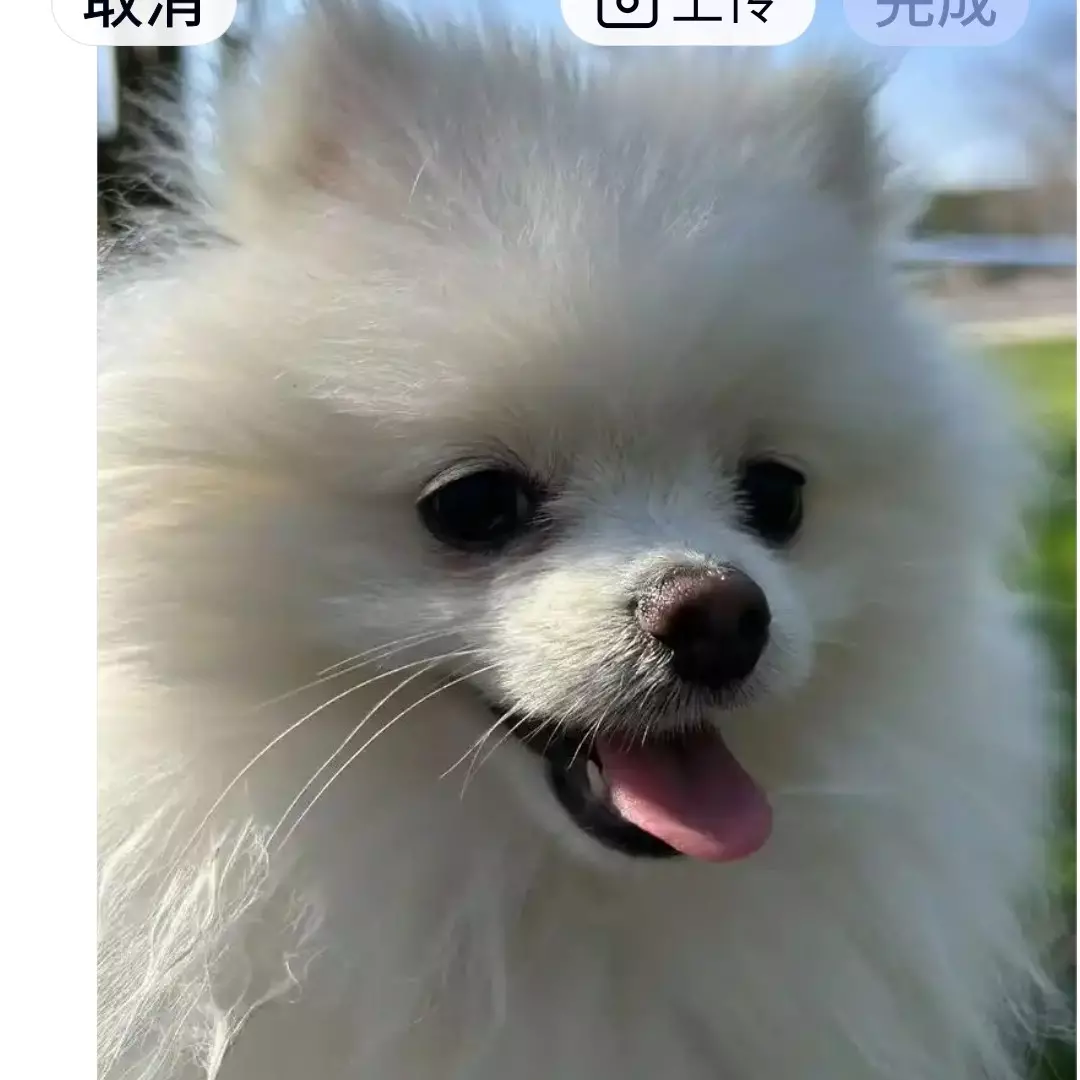Tap the 取消 (Cancel) button

point(144,12)
